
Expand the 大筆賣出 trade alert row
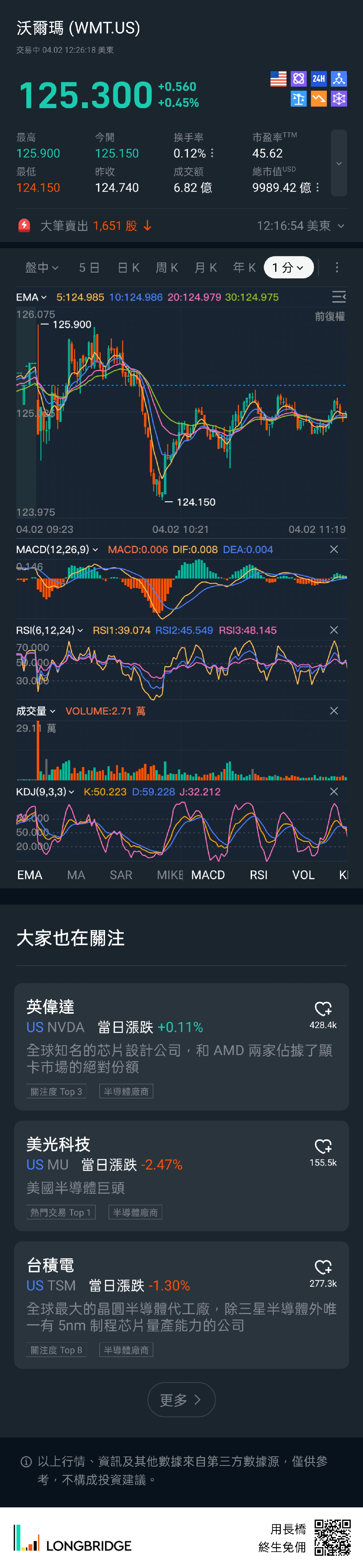pos(340,226)
